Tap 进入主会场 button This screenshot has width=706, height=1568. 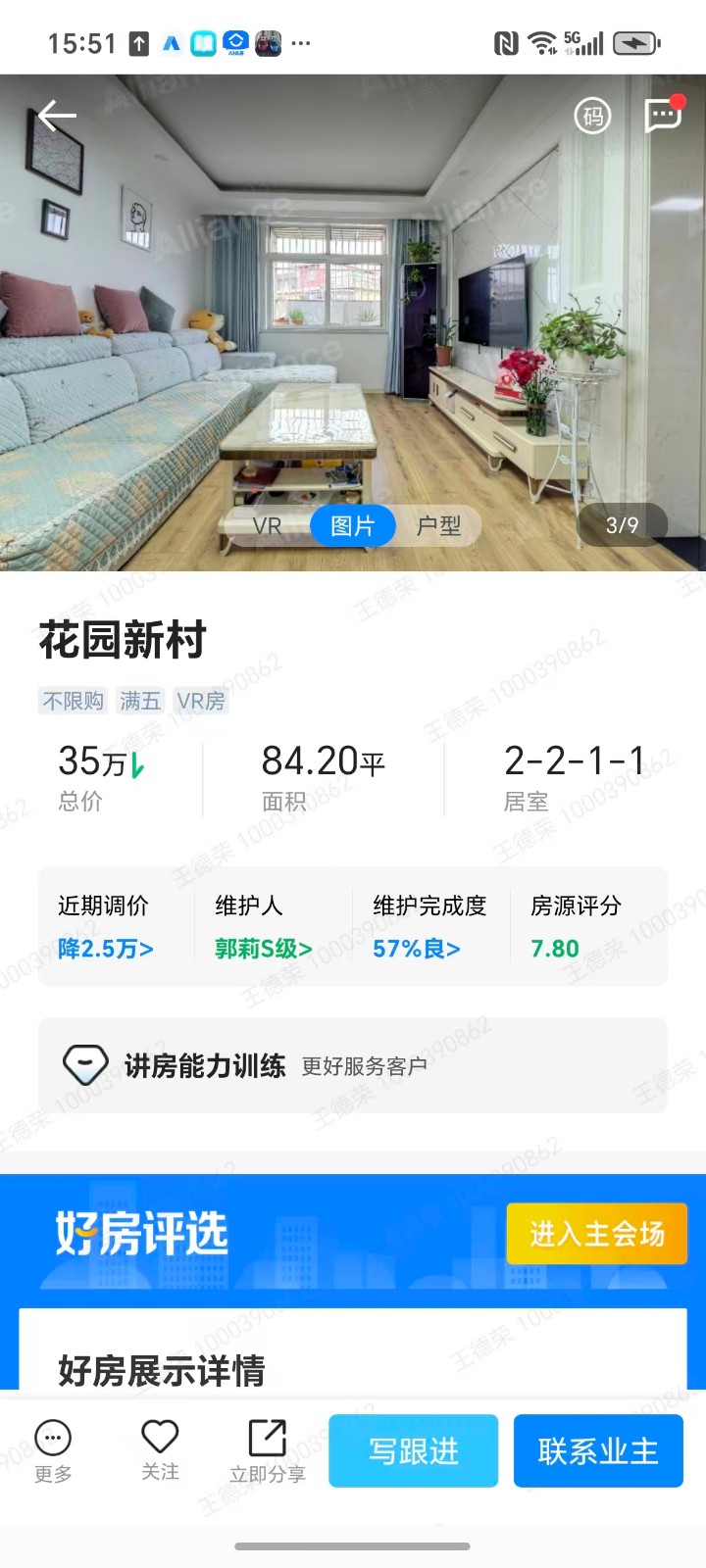pos(596,1233)
